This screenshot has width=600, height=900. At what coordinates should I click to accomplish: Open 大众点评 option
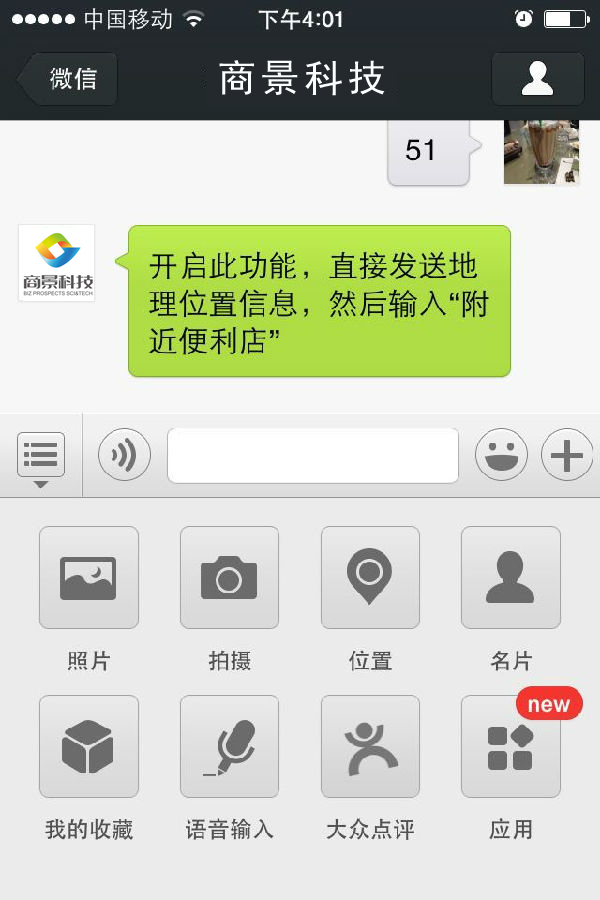[370, 747]
